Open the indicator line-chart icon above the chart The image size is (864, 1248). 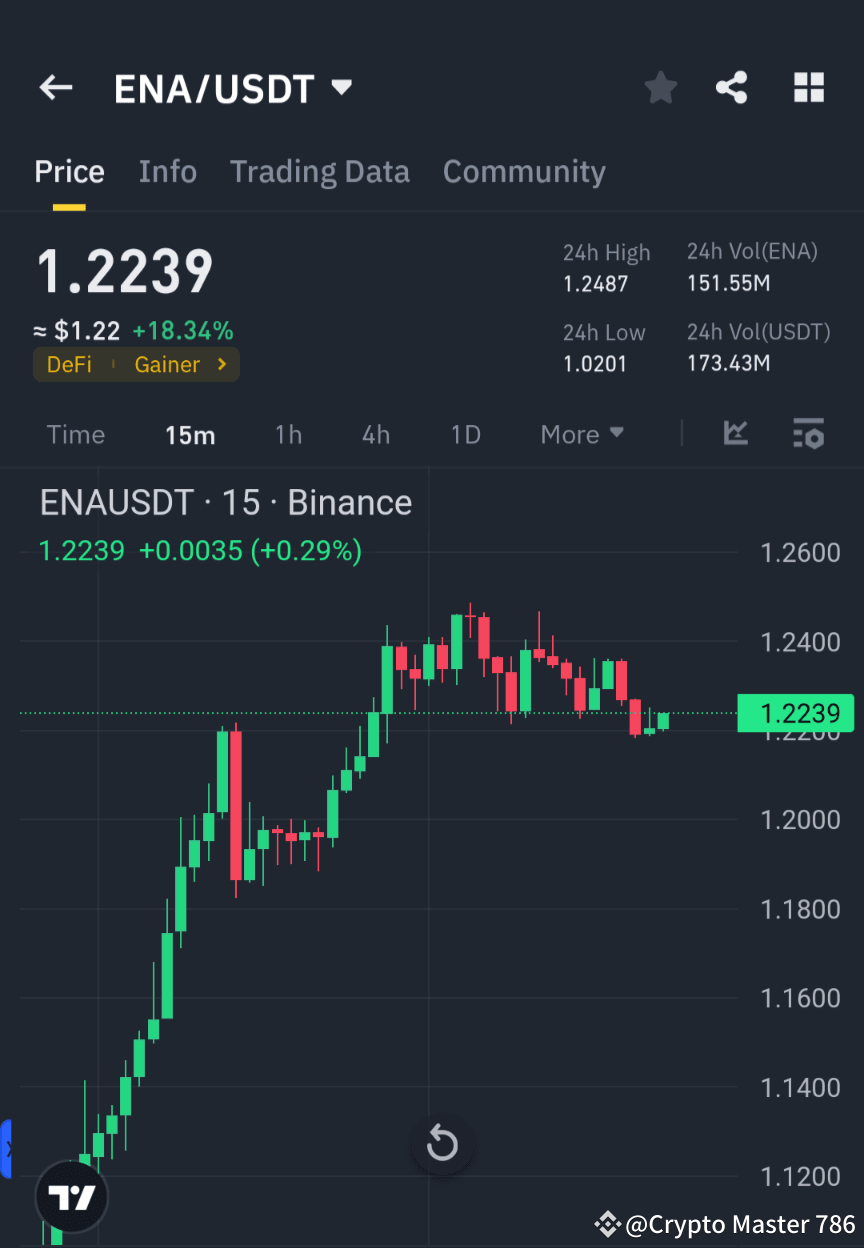(736, 434)
